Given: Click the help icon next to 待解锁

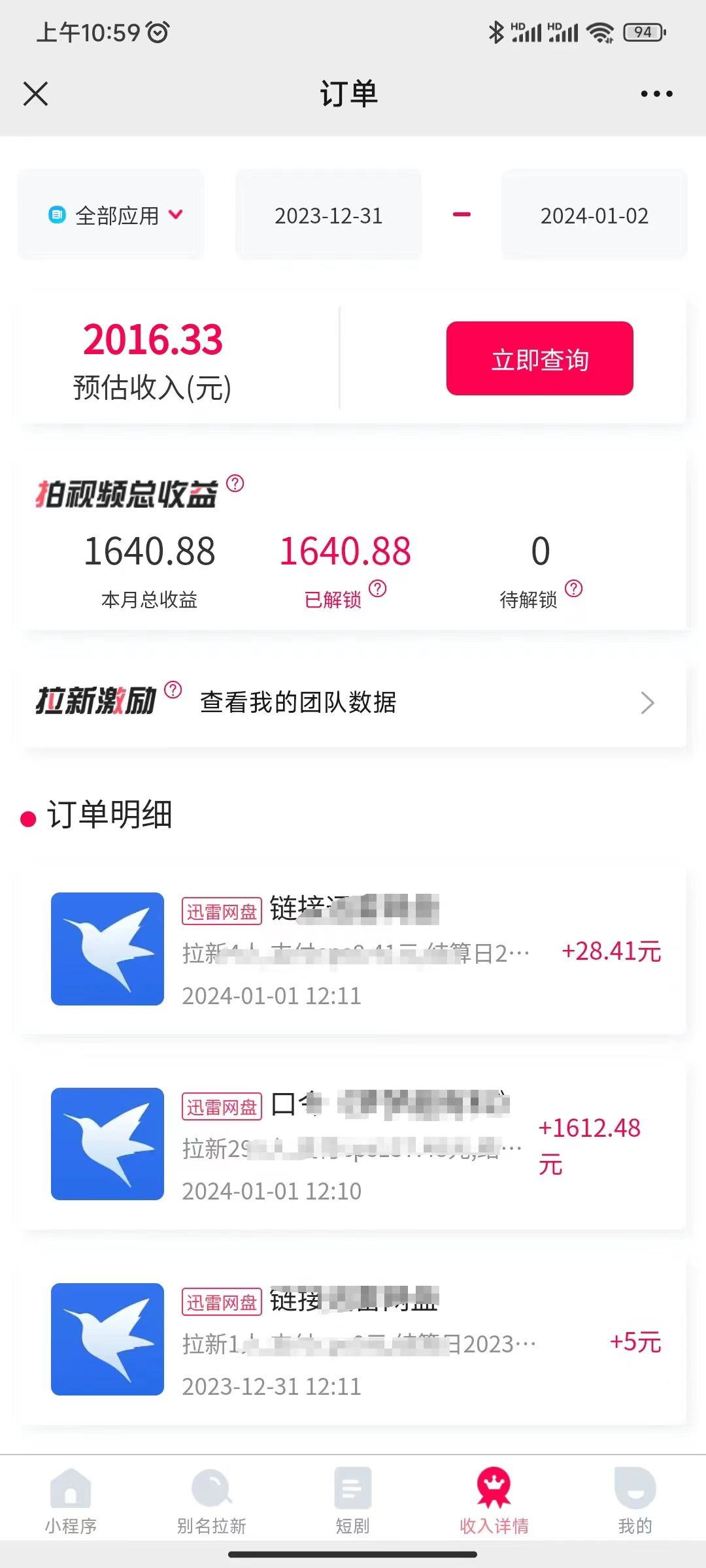Looking at the screenshot, I should click(574, 589).
